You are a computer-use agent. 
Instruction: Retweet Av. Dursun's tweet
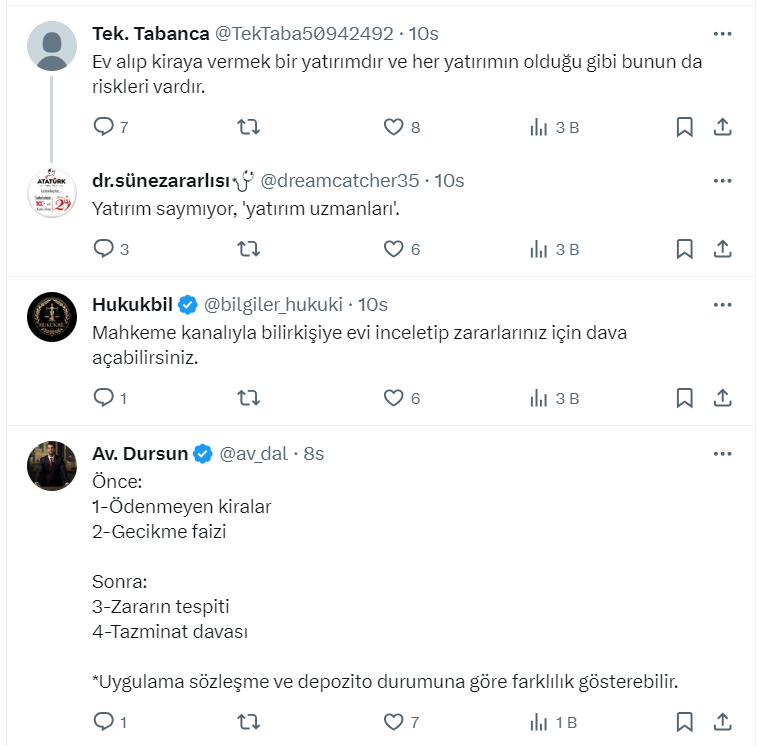pos(249,721)
